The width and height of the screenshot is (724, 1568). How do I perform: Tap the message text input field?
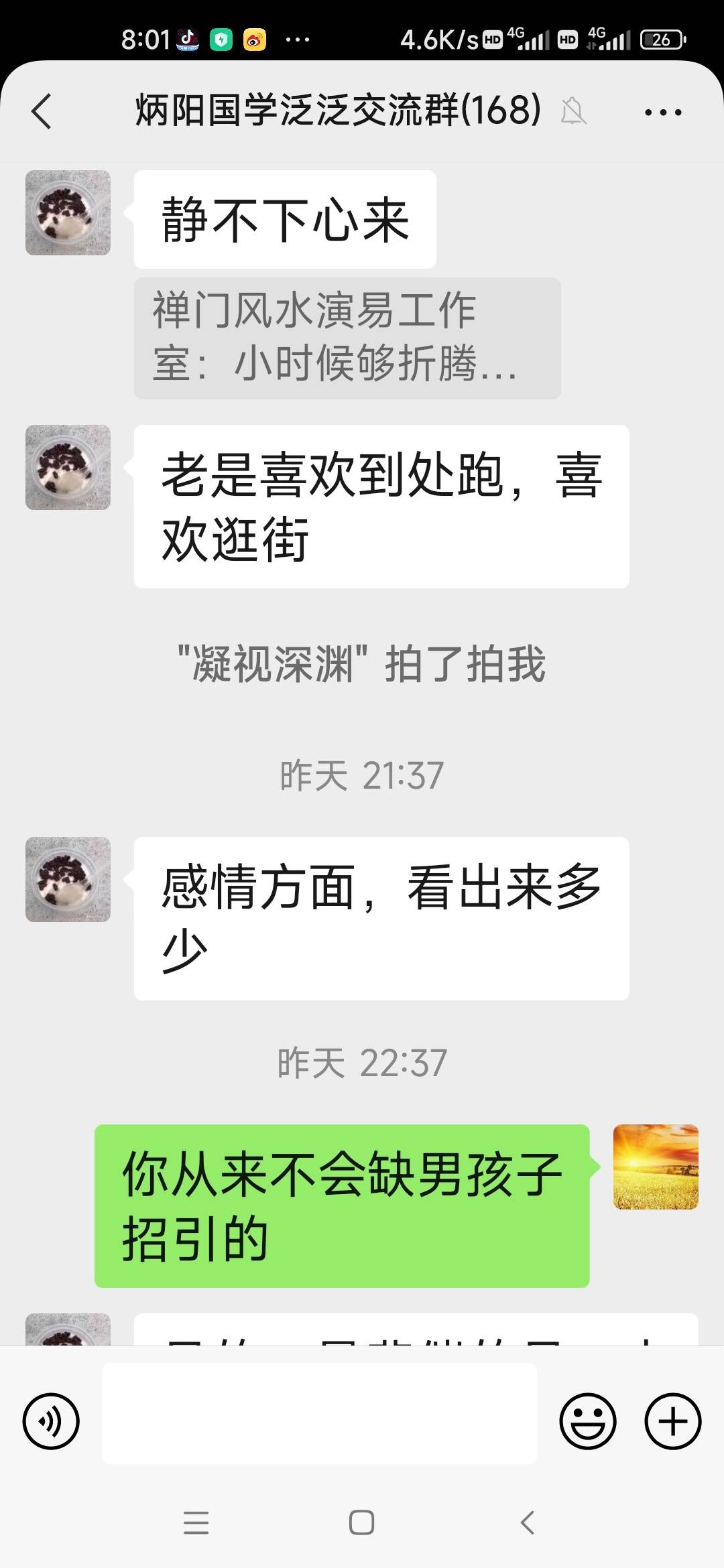tap(319, 1413)
